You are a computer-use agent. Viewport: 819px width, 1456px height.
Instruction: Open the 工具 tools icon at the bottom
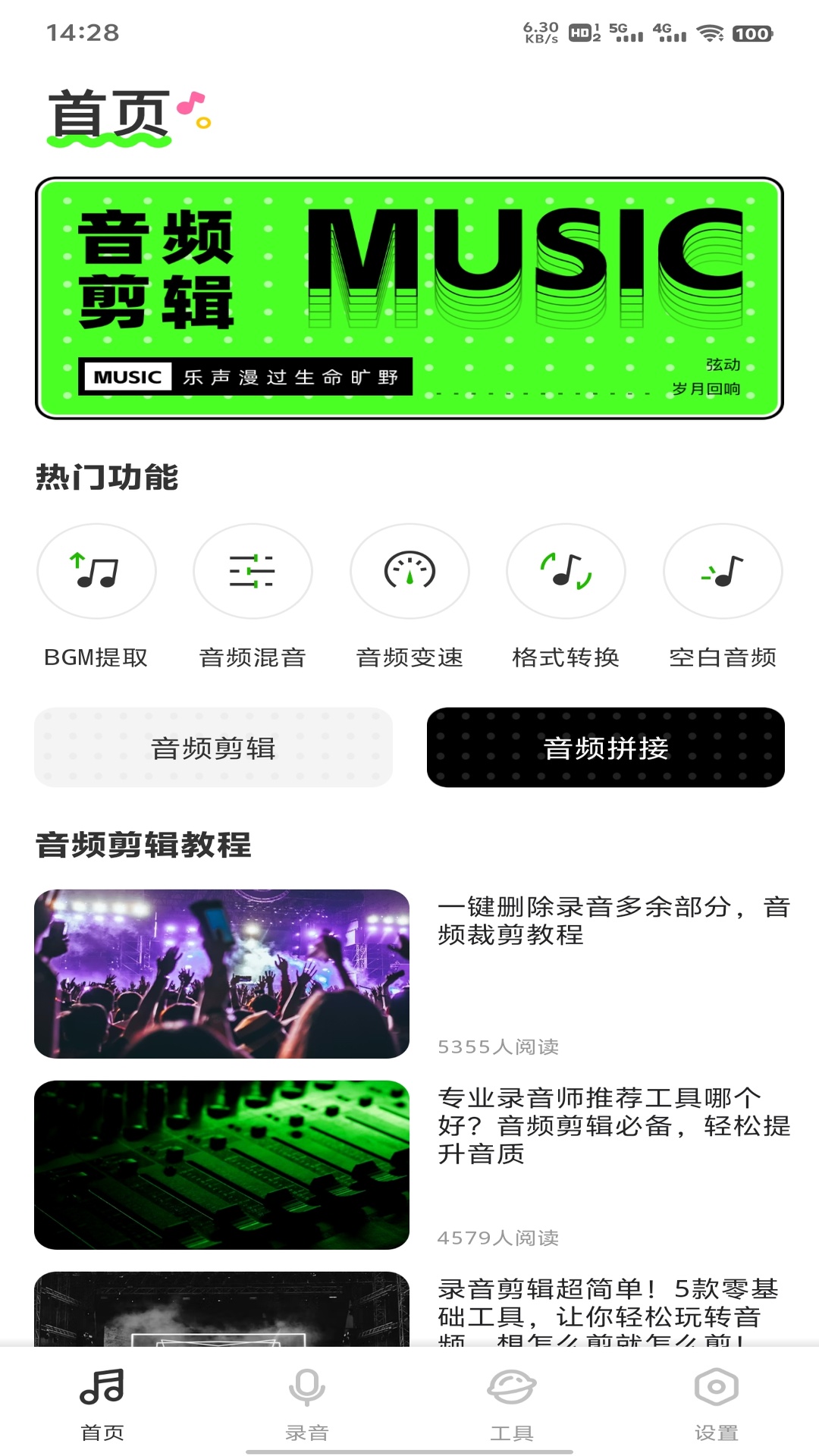click(512, 1382)
